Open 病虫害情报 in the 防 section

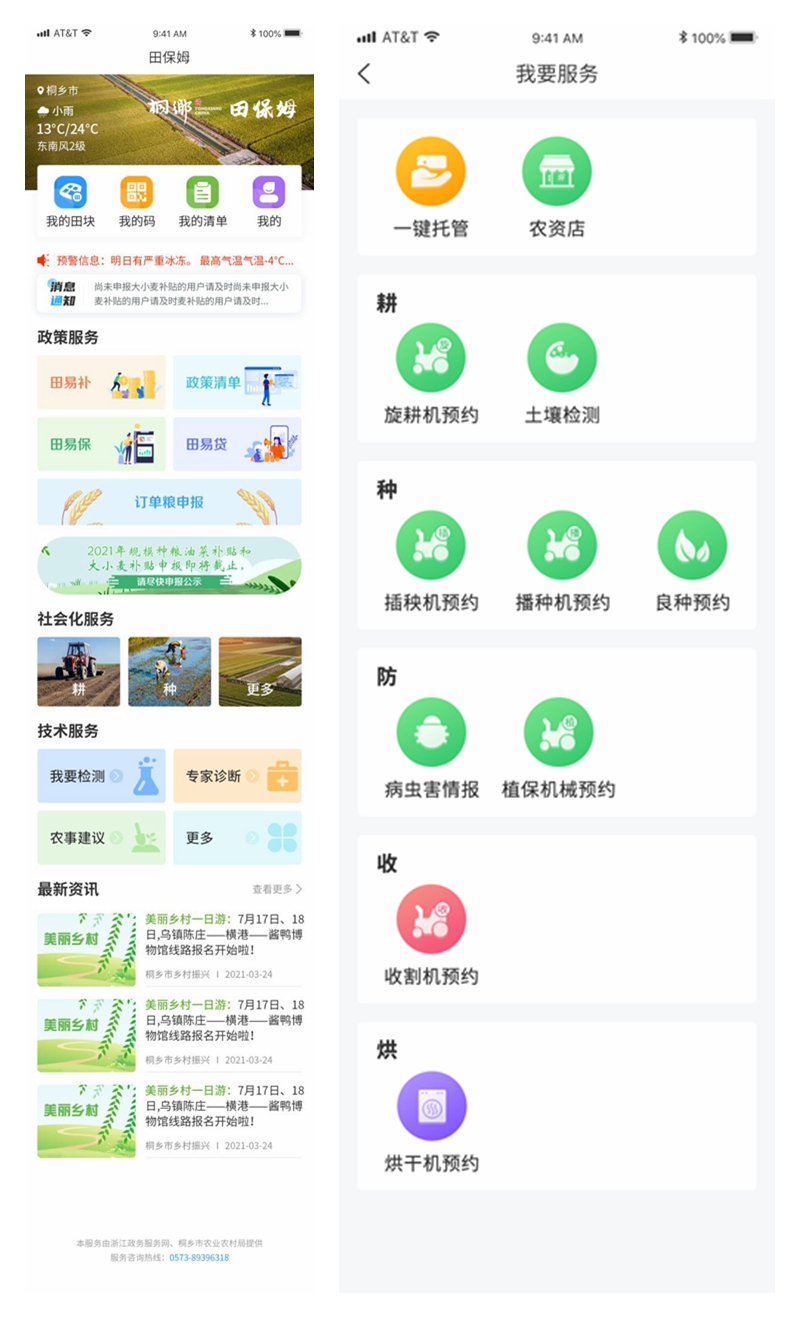click(x=430, y=731)
